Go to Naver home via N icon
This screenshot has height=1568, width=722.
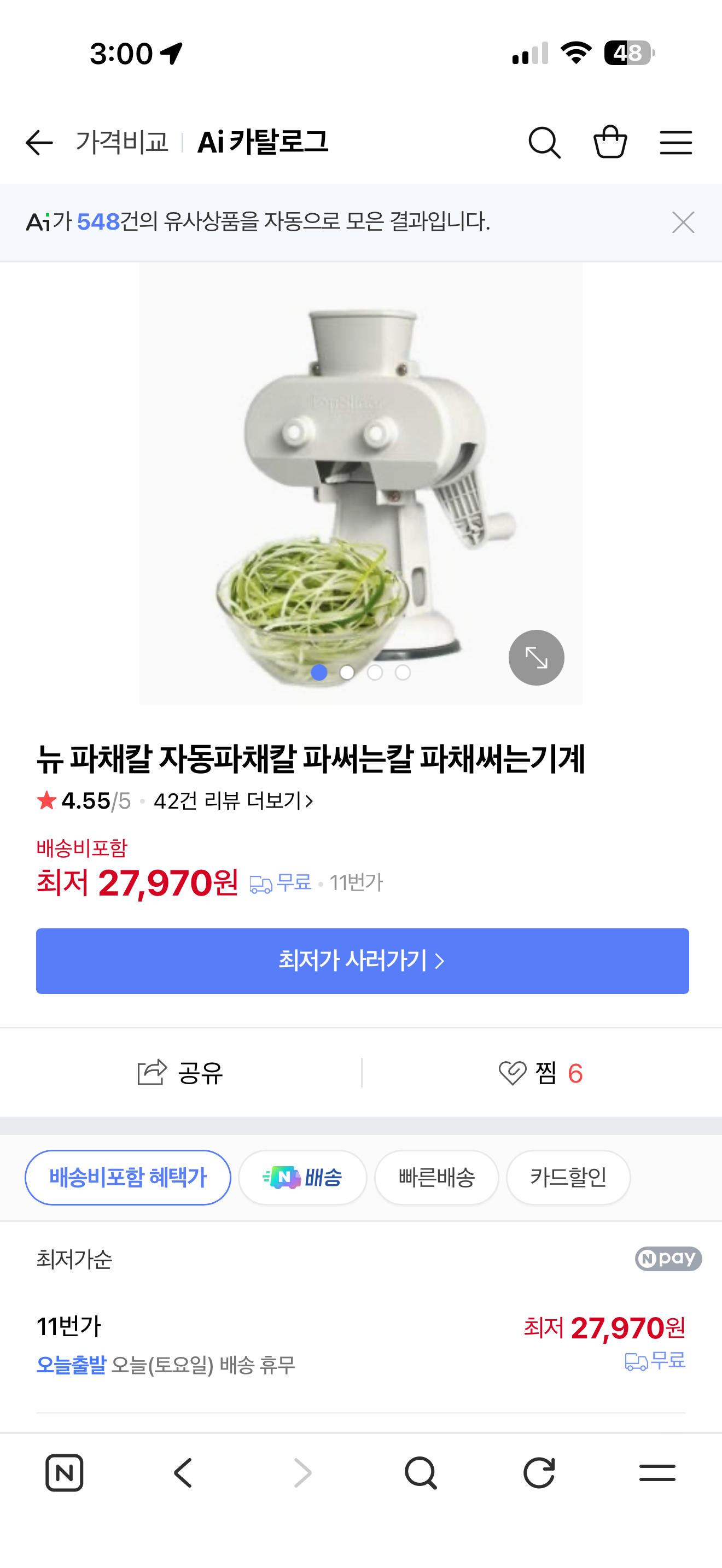65,1473
